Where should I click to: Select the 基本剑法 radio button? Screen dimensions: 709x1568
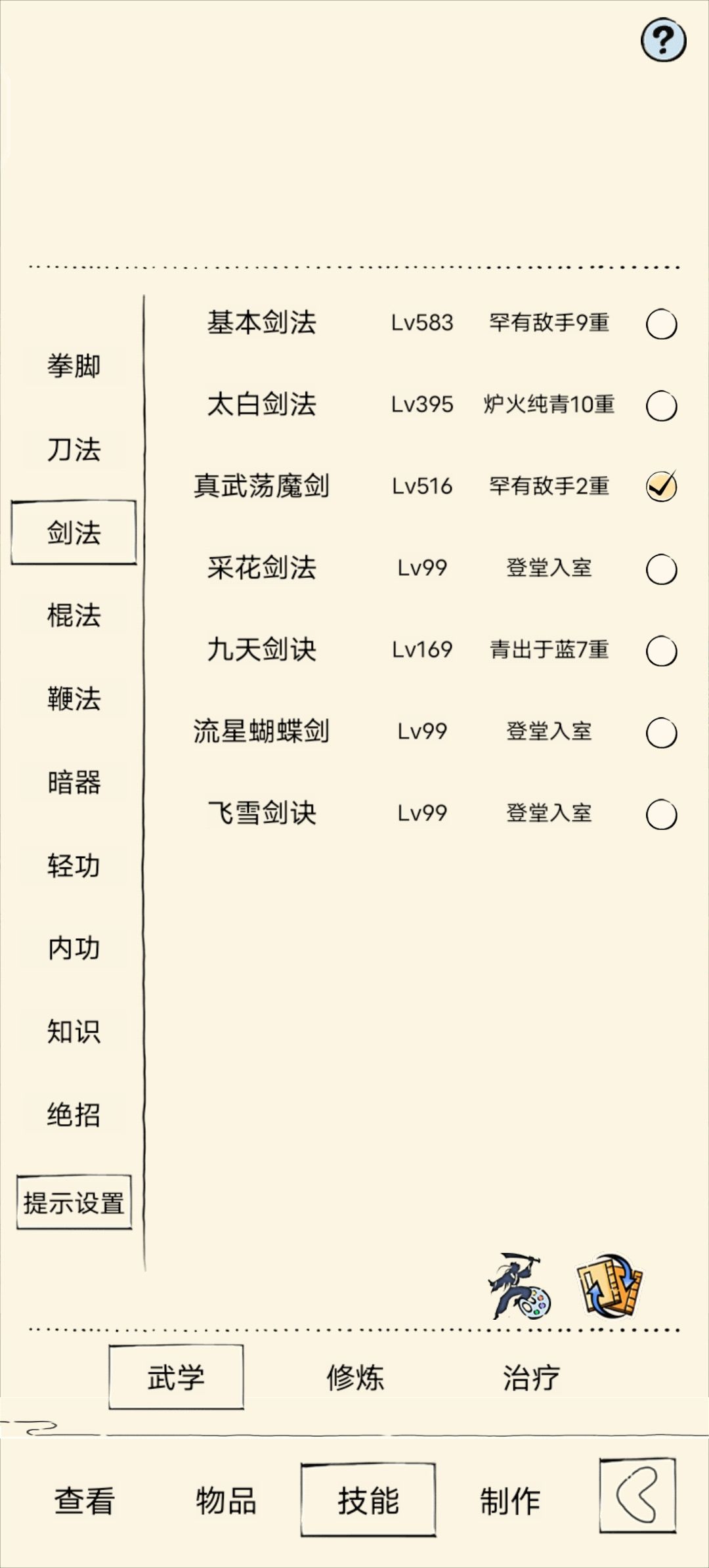[x=661, y=324]
